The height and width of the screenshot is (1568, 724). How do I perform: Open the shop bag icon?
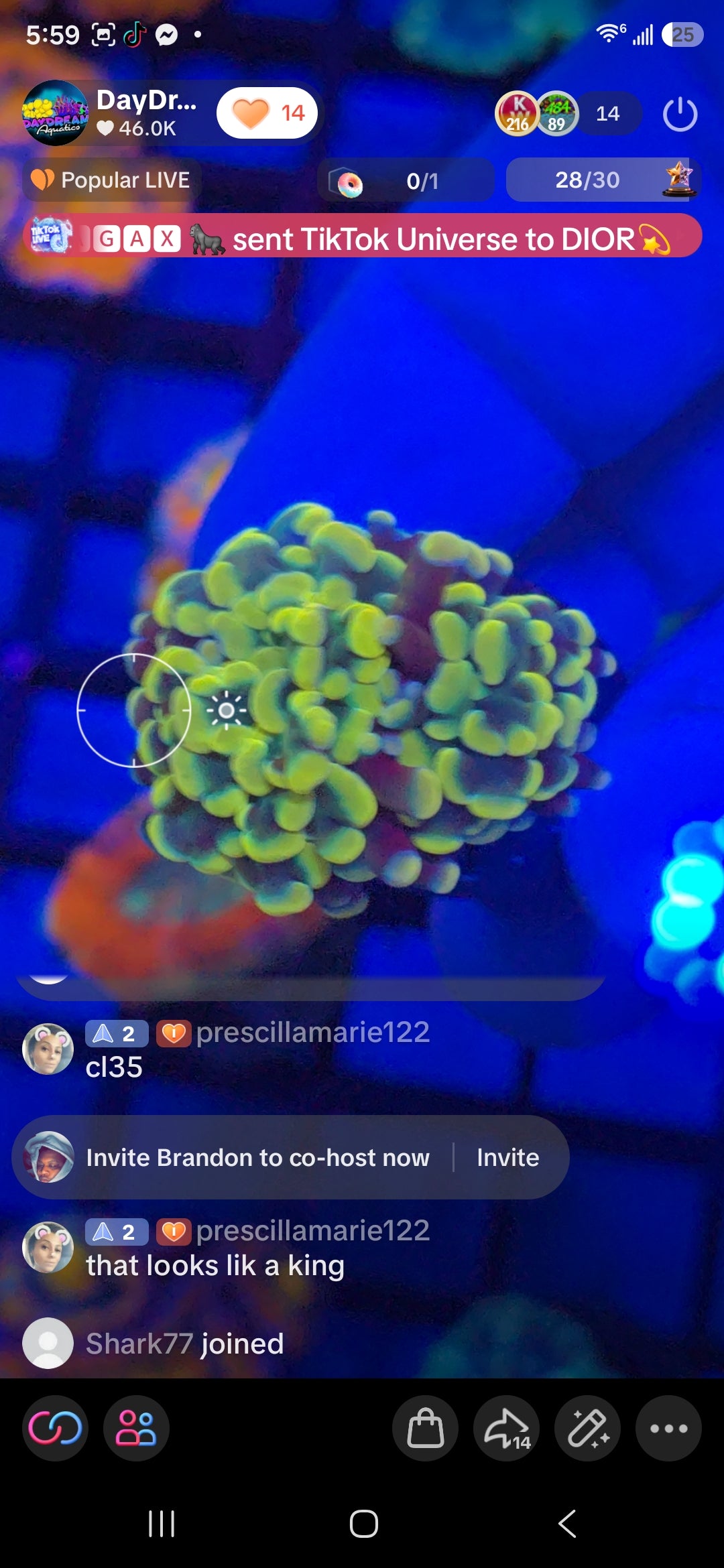tap(426, 1428)
